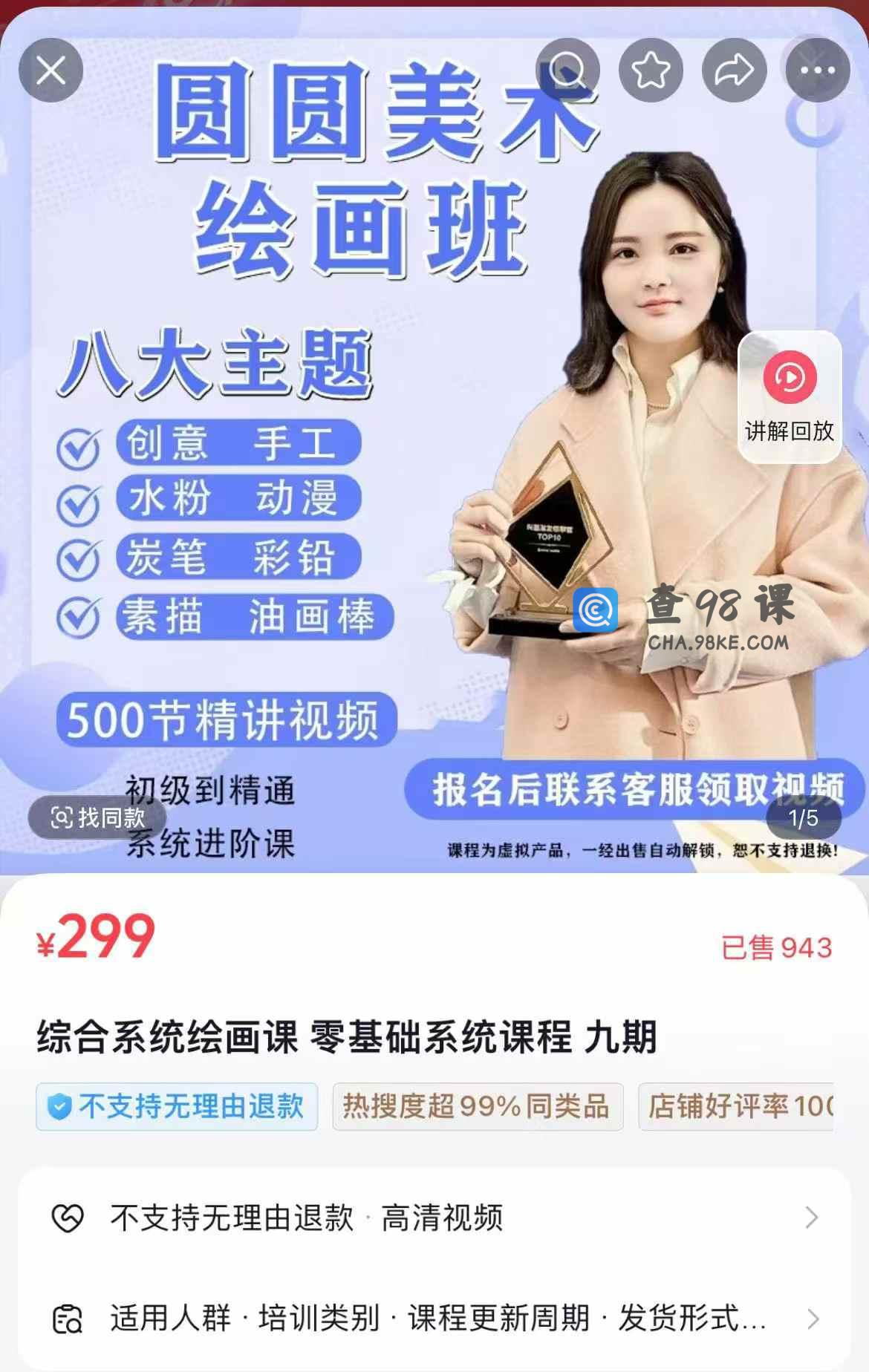This screenshot has height=1372, width=869.
Task: Expand the 适用人群 · 培训类别 specifications row
Action: [x=434, y=1319]
